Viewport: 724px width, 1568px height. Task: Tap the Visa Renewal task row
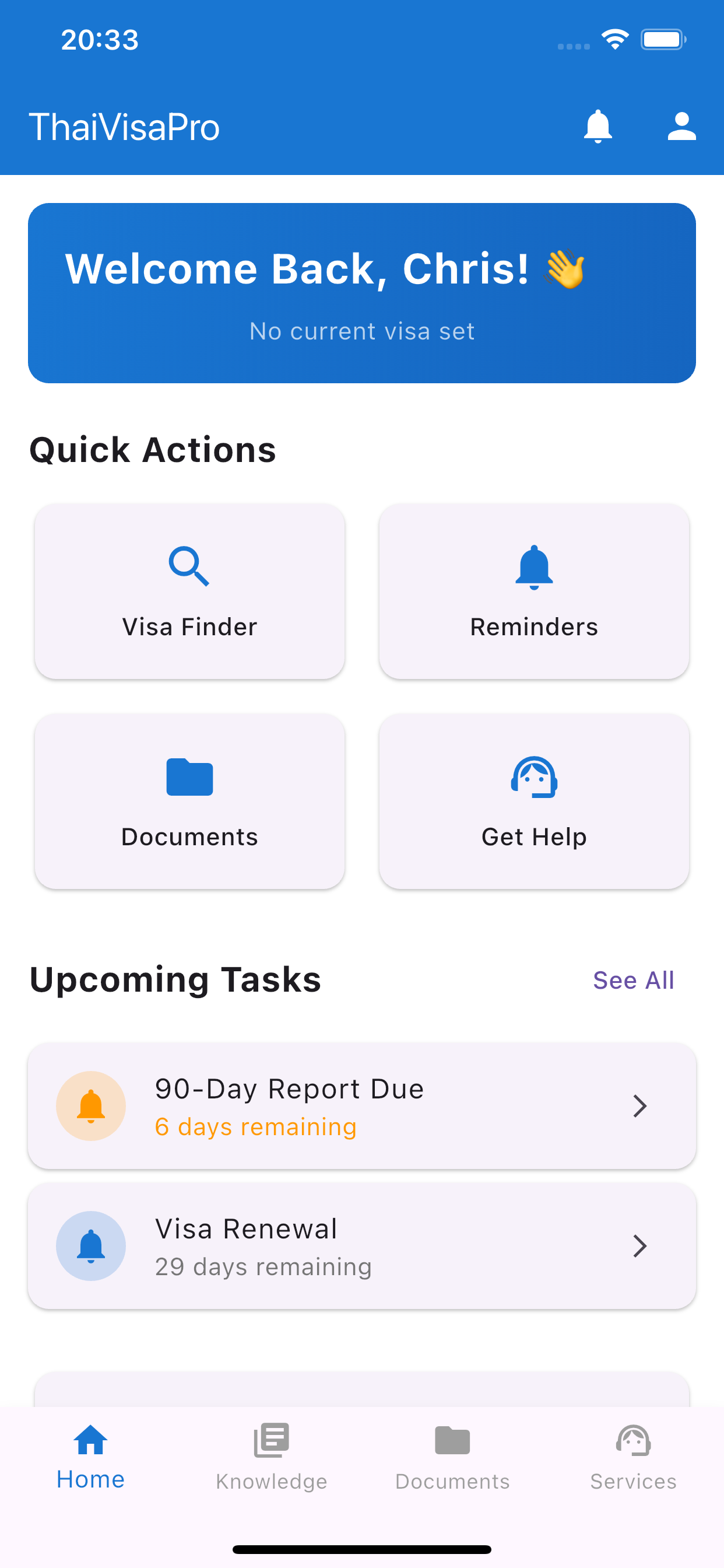pyautogui.click(x=361, y=1245)
